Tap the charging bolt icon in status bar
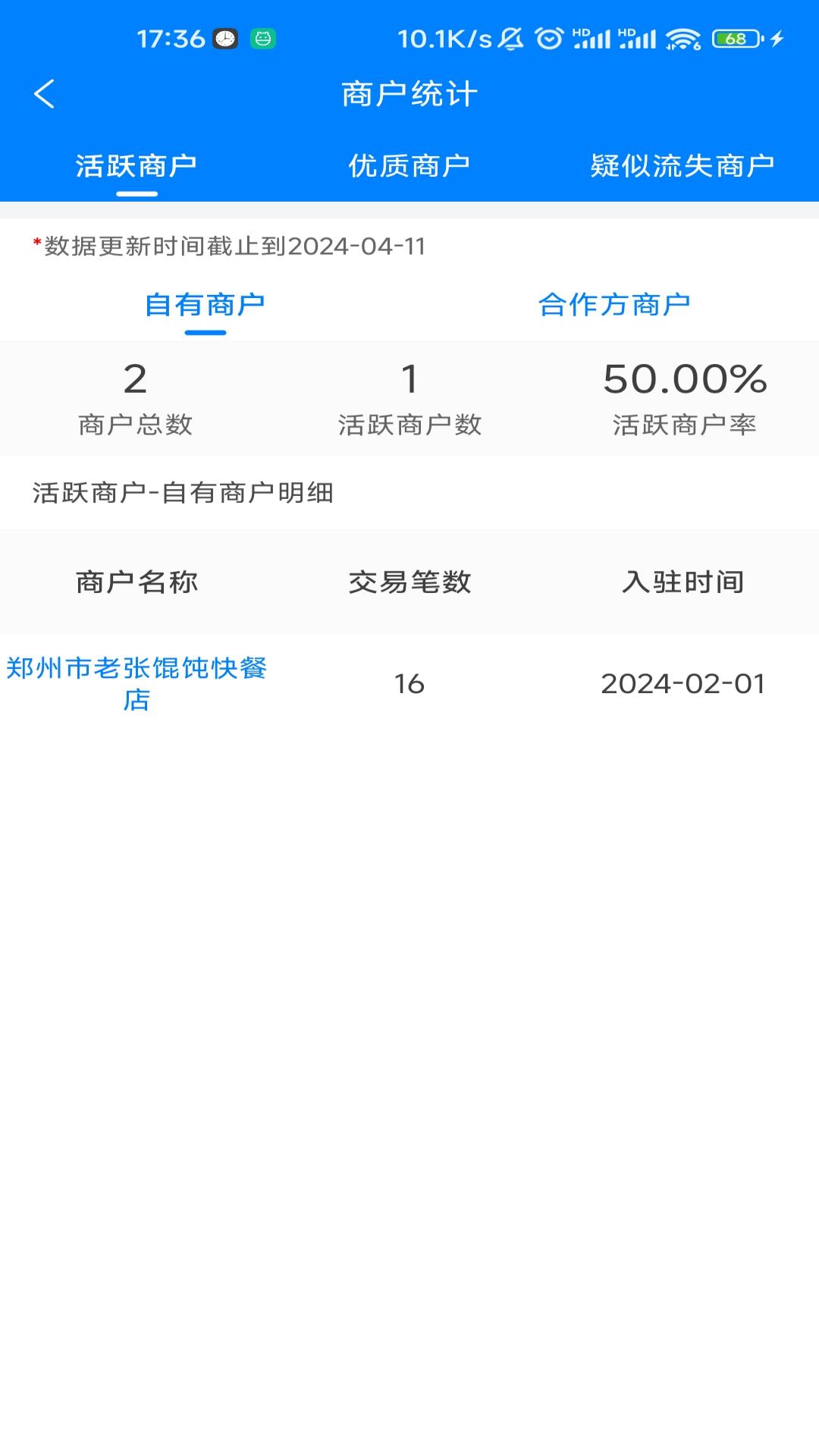The width and height of the screenshot is (819, 1456). click(777, 37)
